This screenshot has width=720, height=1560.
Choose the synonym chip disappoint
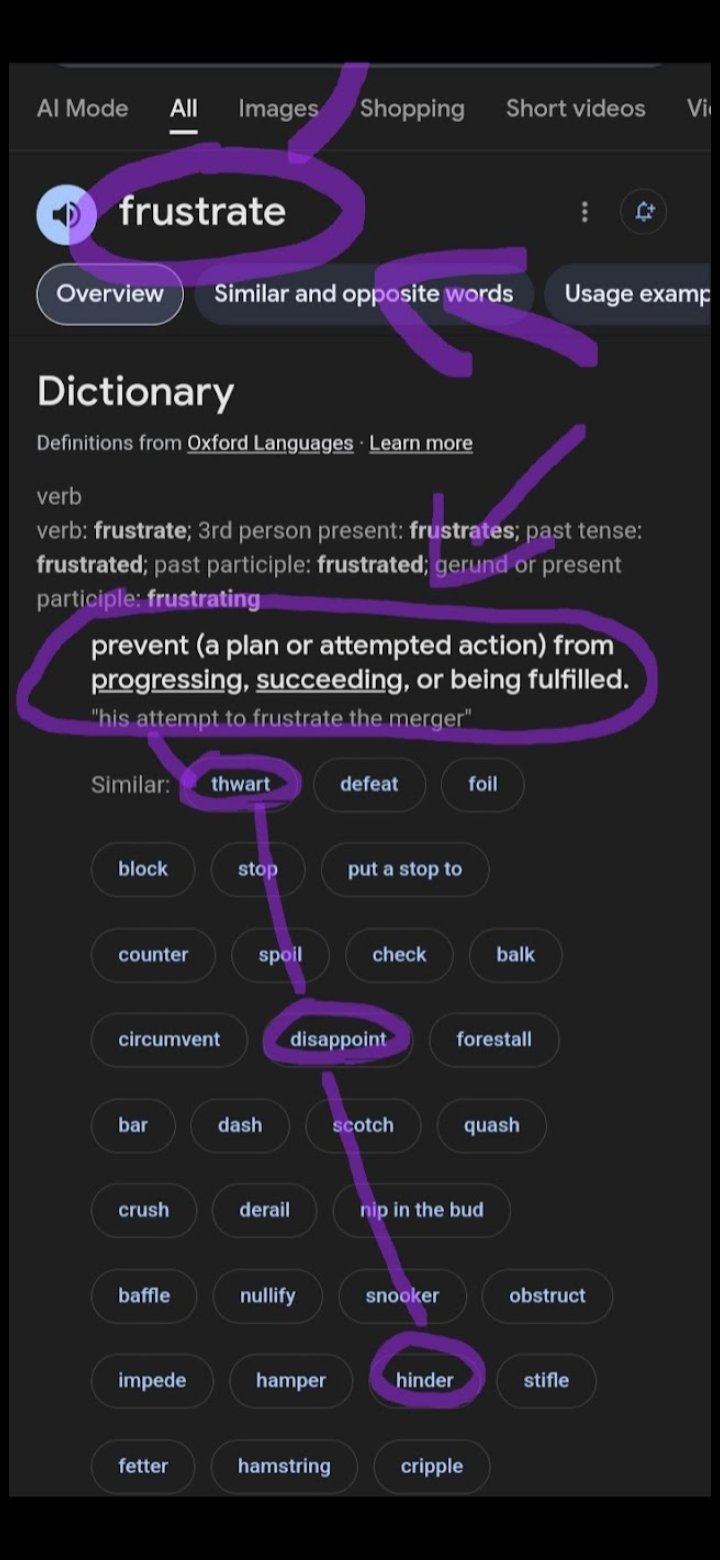click(338, 1039)
